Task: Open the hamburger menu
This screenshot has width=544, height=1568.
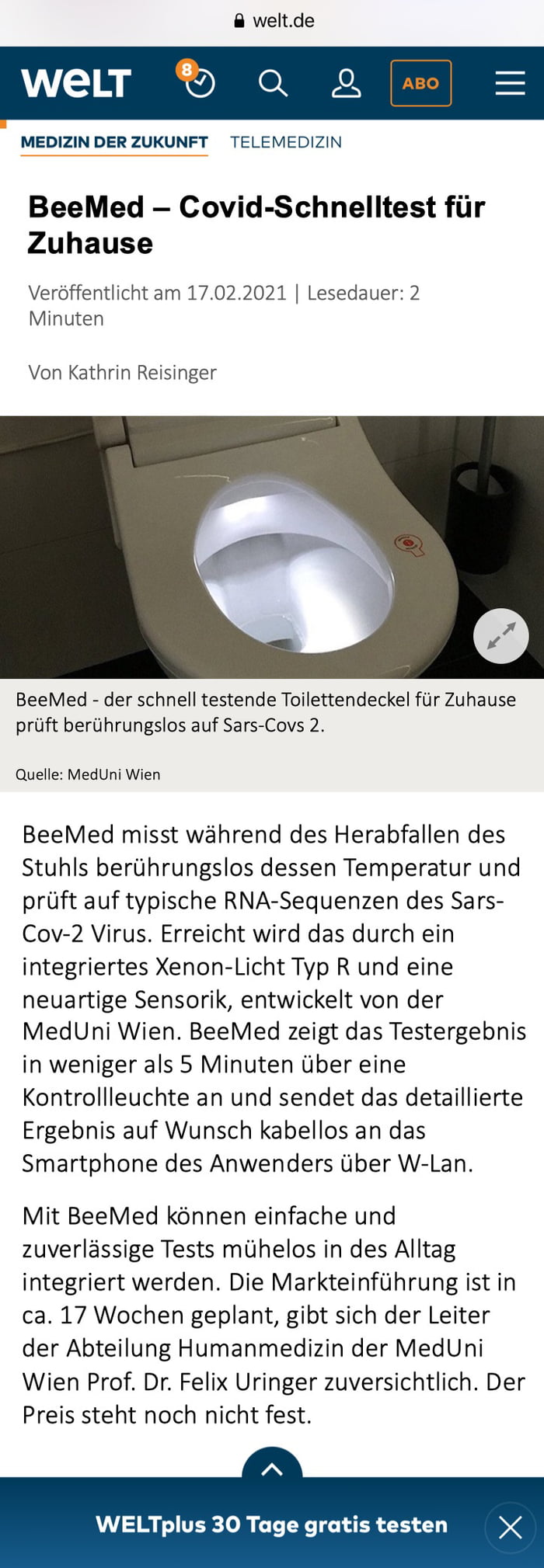Action: [510, 83]
